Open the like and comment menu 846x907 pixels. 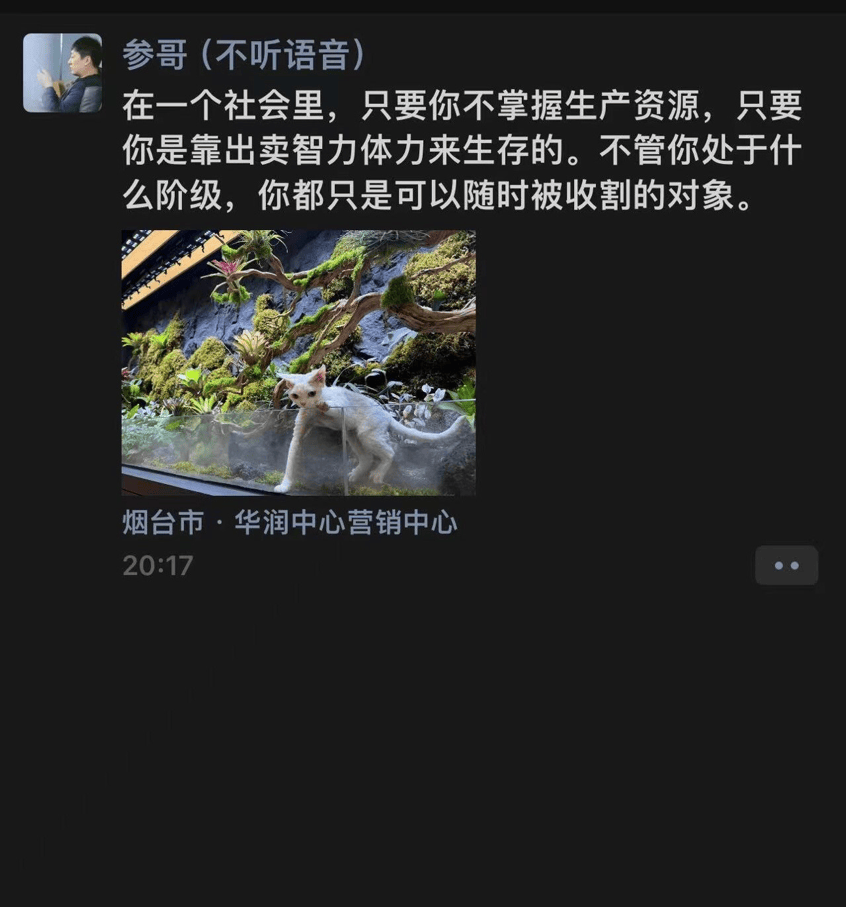(x=786, y=565)
